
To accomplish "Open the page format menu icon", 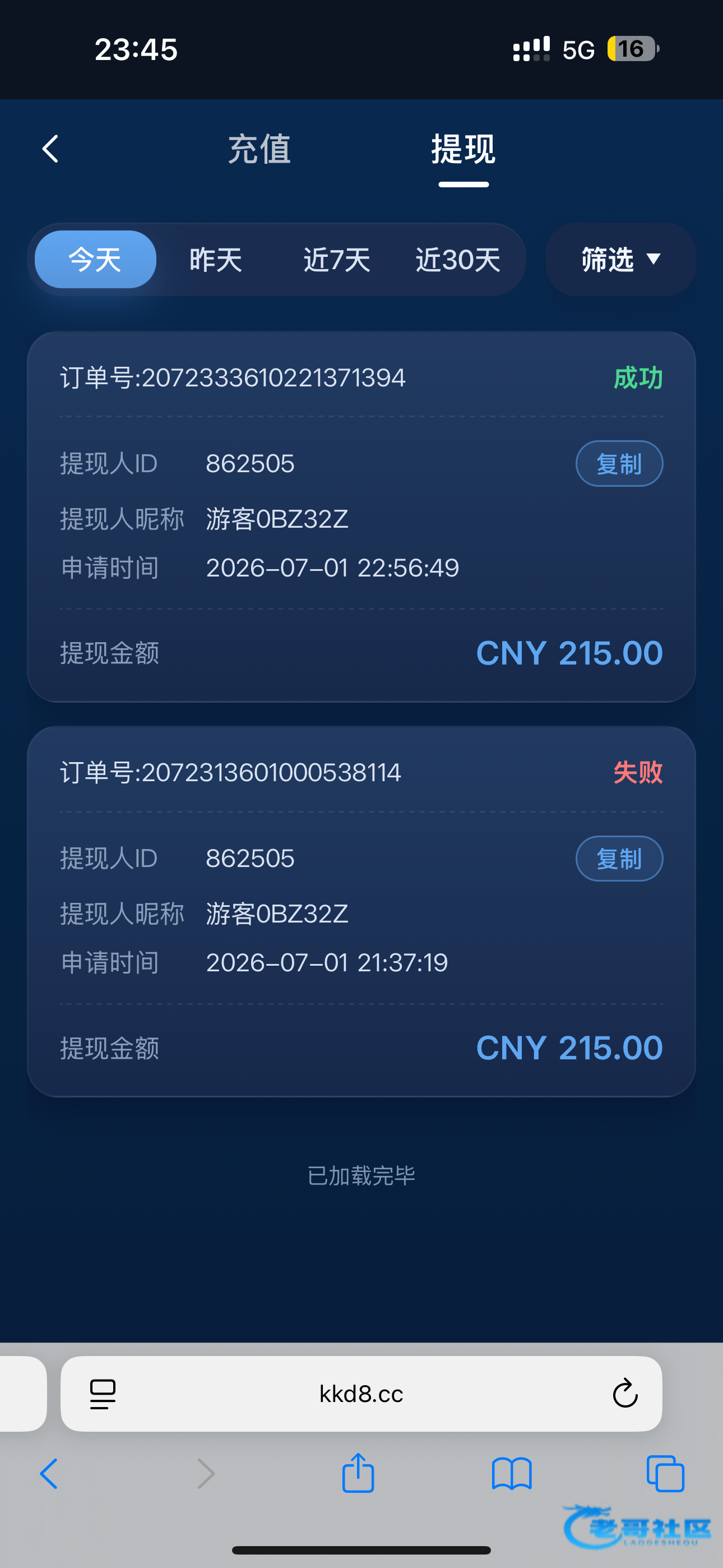I will tap(102, 1394).
